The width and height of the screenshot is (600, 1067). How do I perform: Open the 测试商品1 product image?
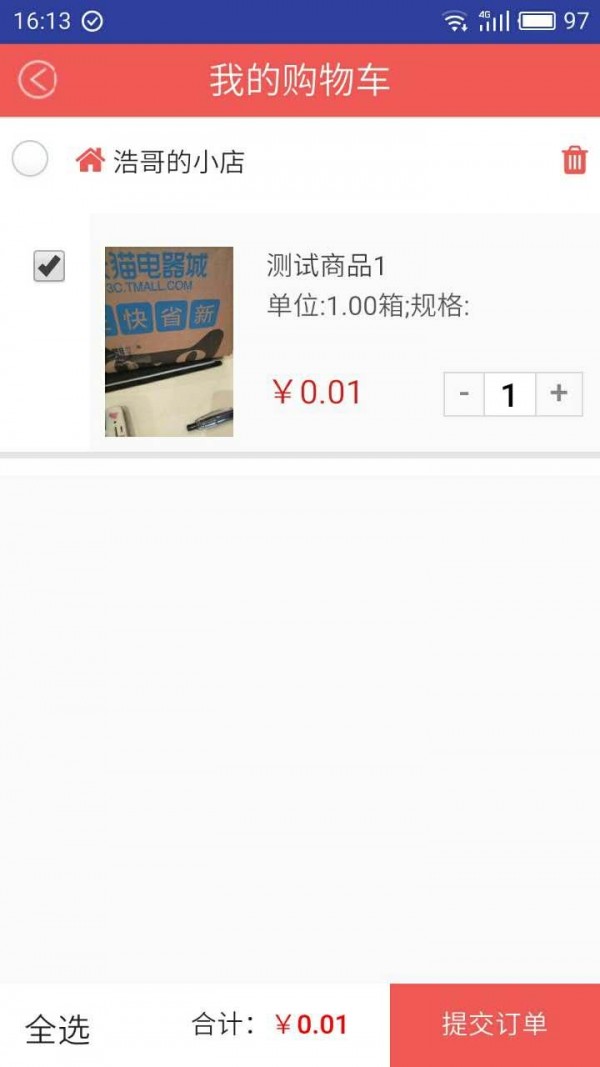click(x=169, y=341)
